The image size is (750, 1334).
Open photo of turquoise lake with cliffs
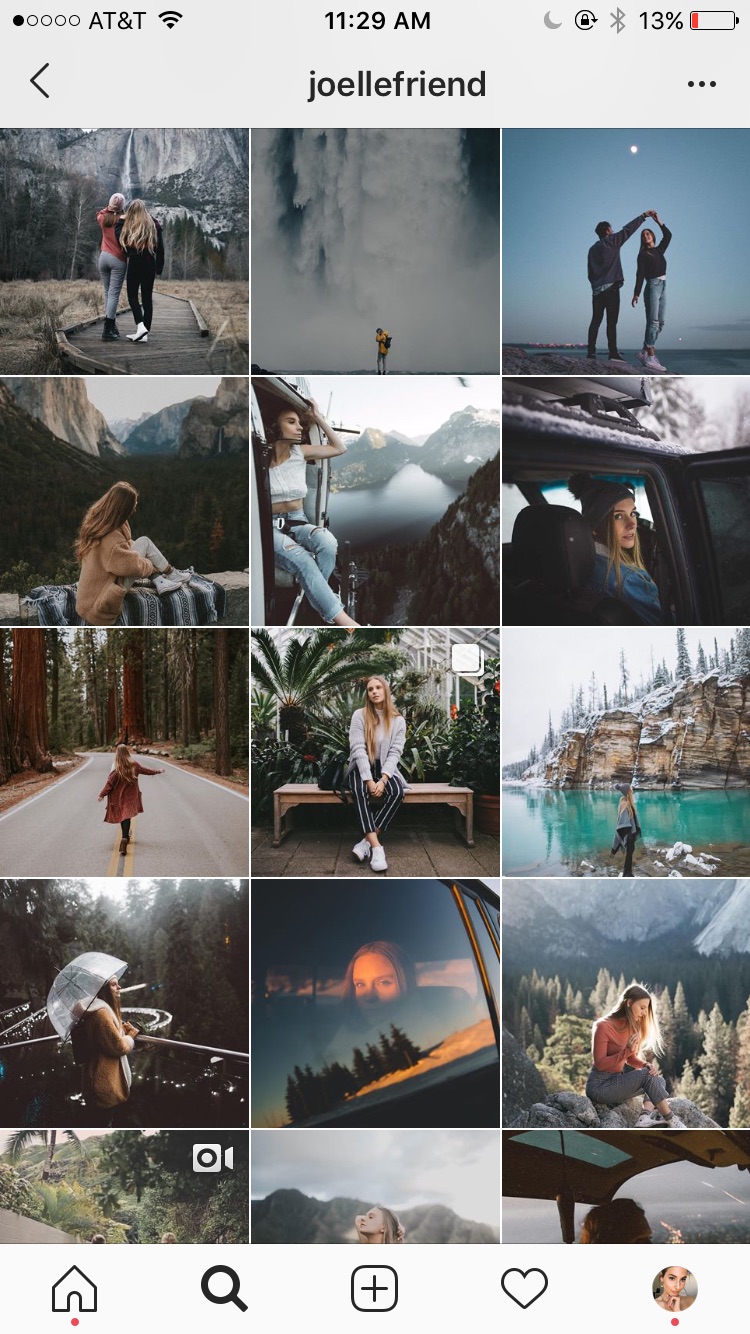626,753
